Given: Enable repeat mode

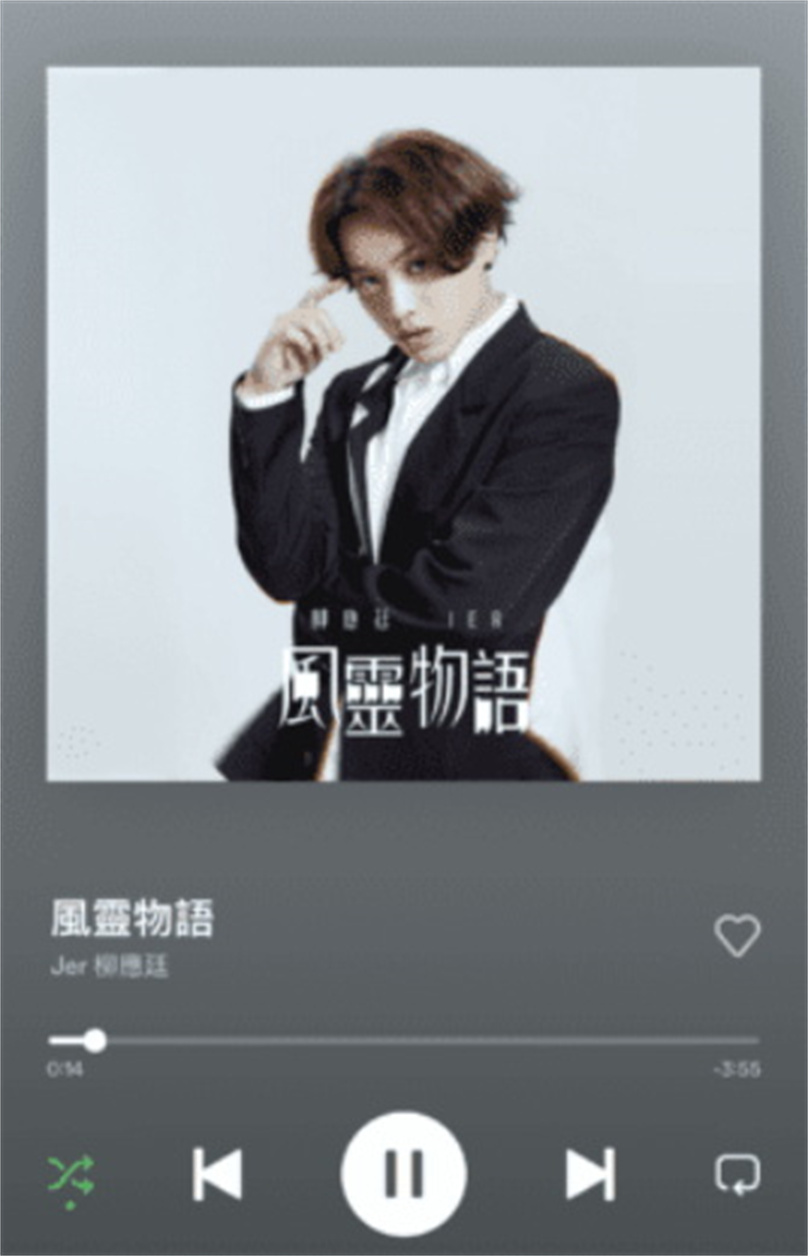Looking at the screenshot, I should [737, 1174].
